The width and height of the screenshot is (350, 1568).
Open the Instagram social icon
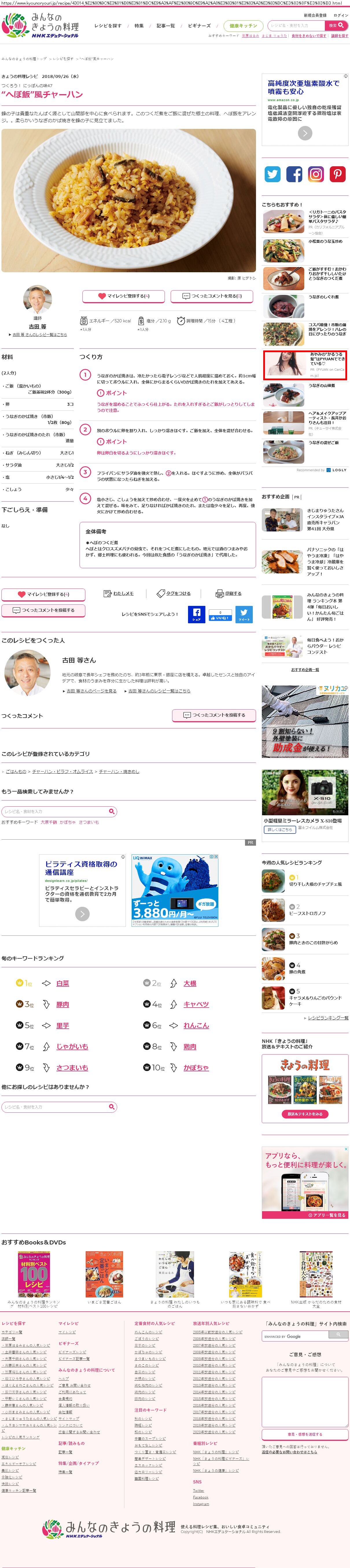pos(316,174)
